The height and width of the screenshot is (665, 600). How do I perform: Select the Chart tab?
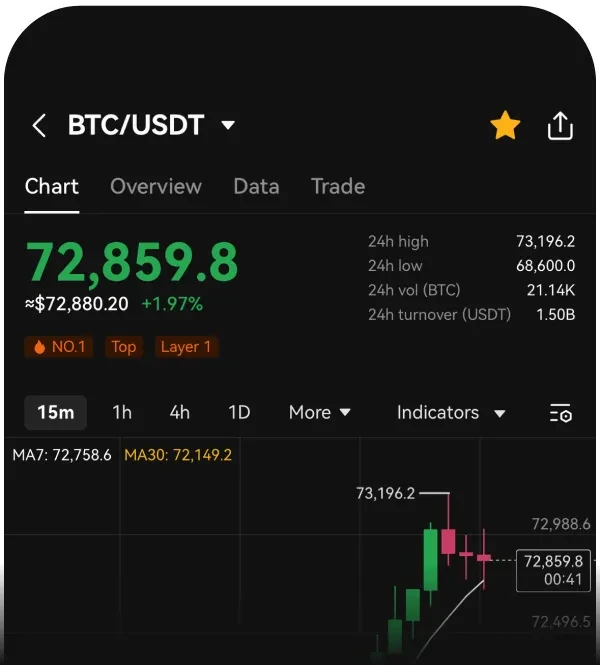(x=52, y=187)
